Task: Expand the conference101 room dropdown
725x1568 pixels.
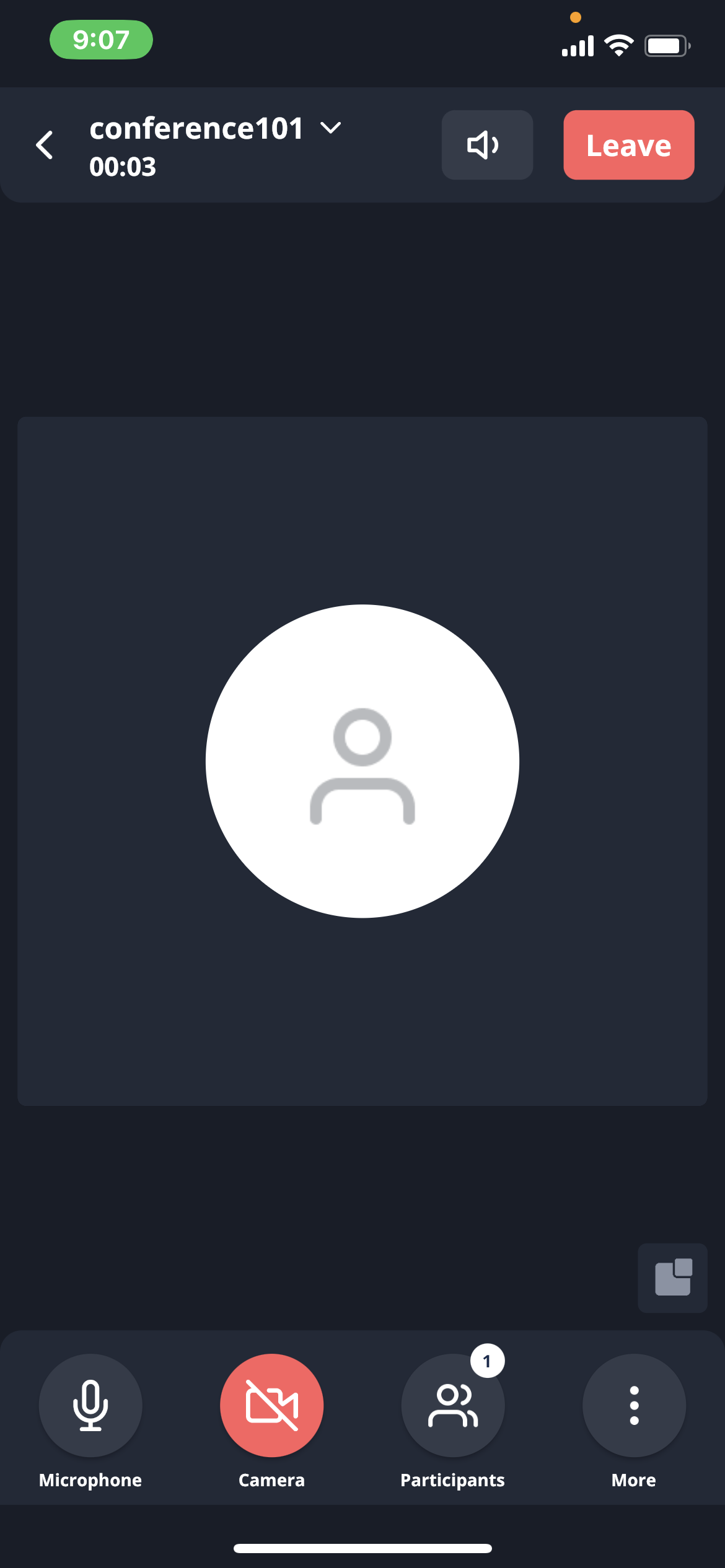Action: pyautogui.click(x=330, y=128)
